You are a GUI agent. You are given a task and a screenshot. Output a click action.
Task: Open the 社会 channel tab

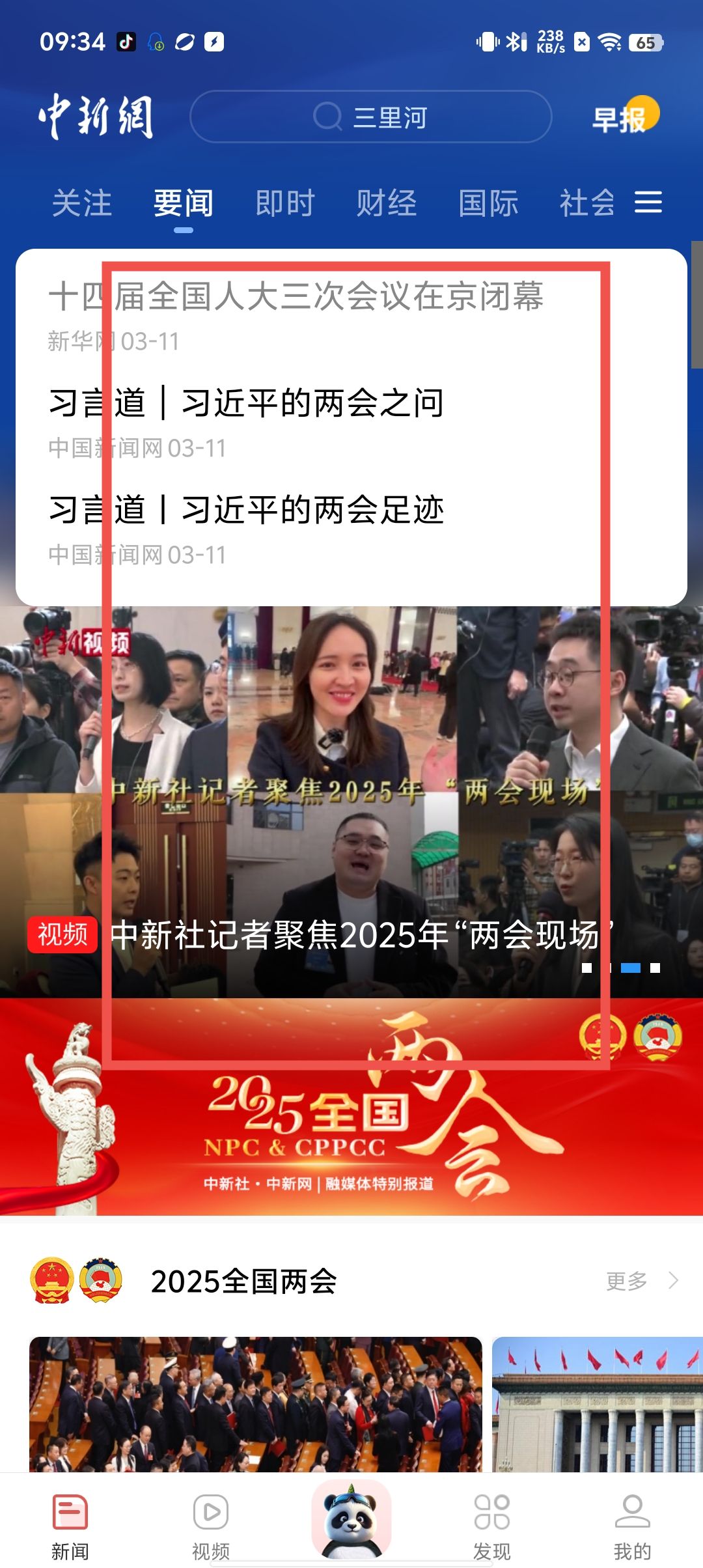(x=586, y=203)
